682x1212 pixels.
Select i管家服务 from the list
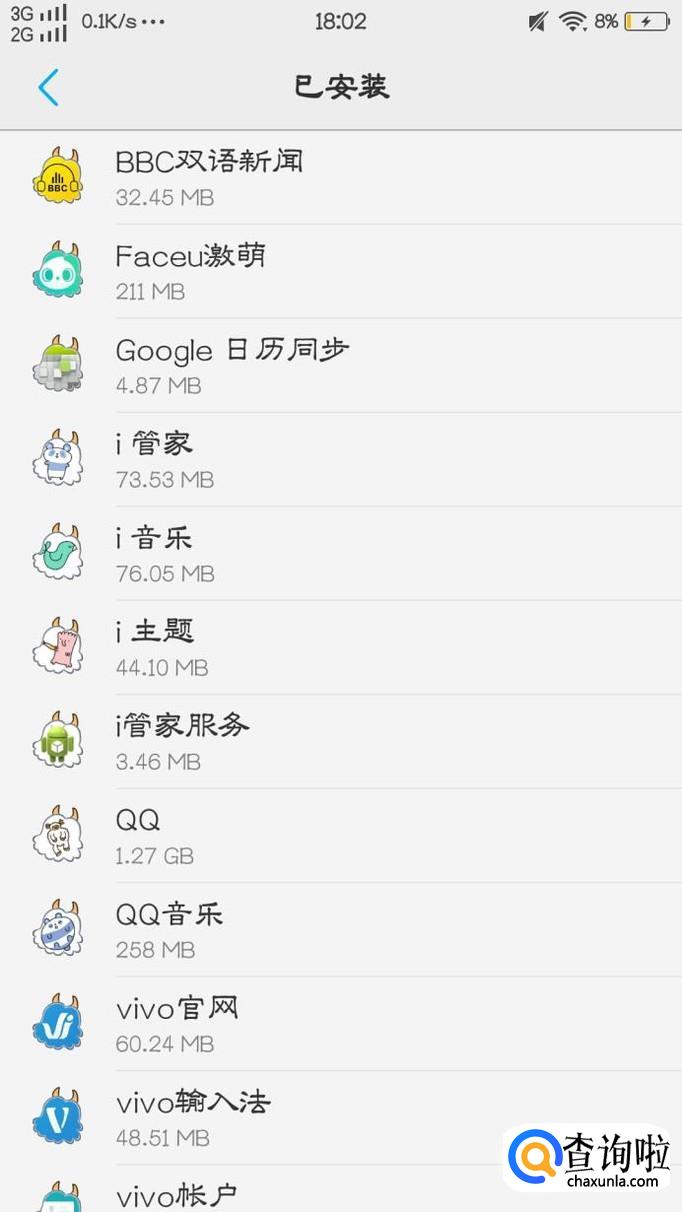tap(340, 741)
